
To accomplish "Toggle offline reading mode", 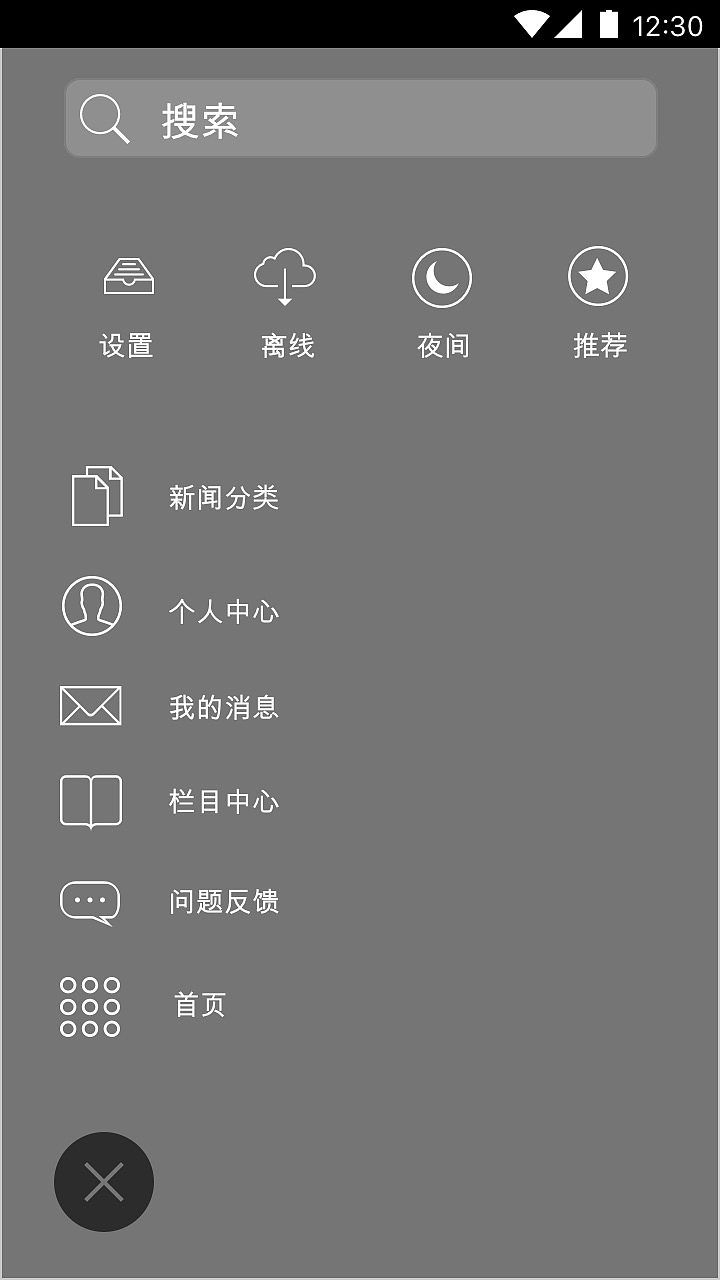I will tap(285, 300).
